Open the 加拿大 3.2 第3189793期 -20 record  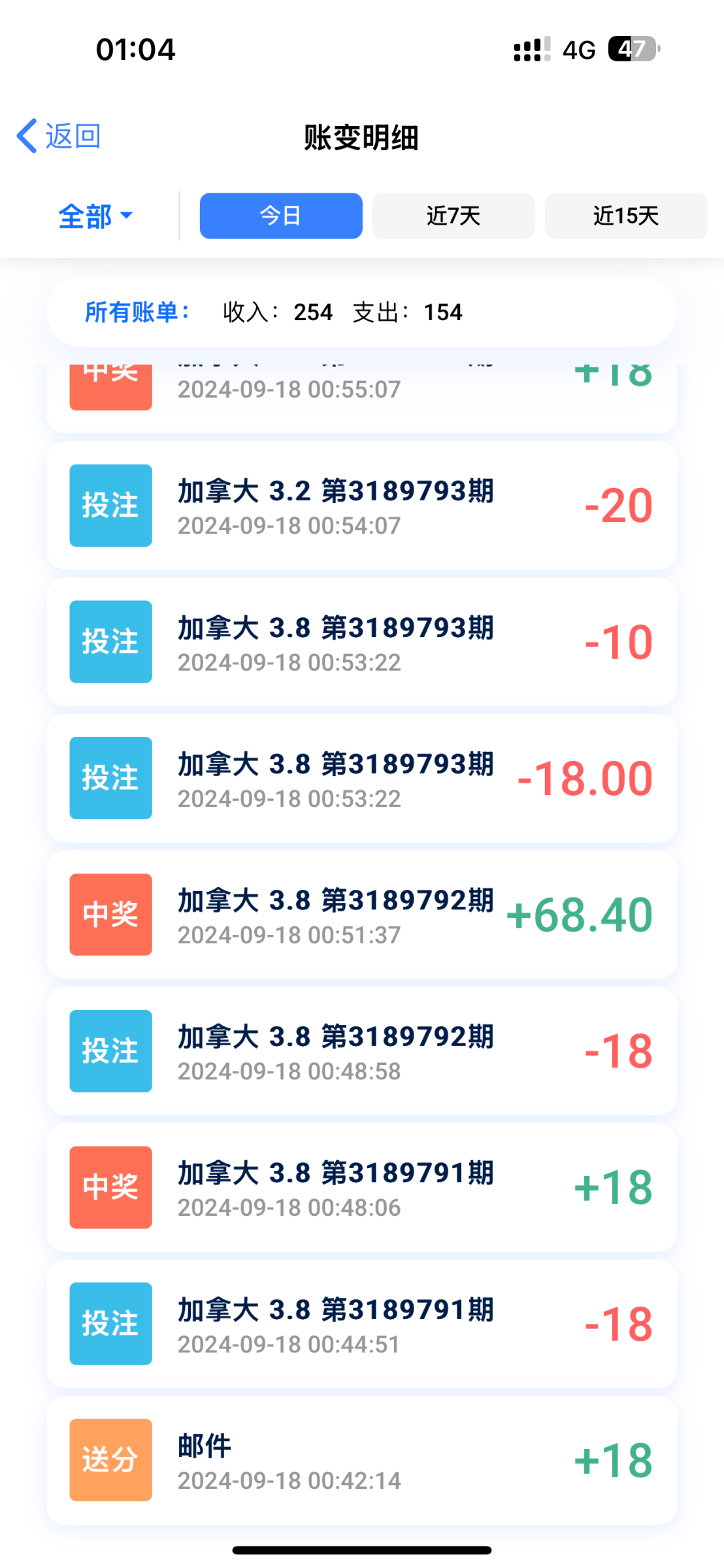(361, 506)
